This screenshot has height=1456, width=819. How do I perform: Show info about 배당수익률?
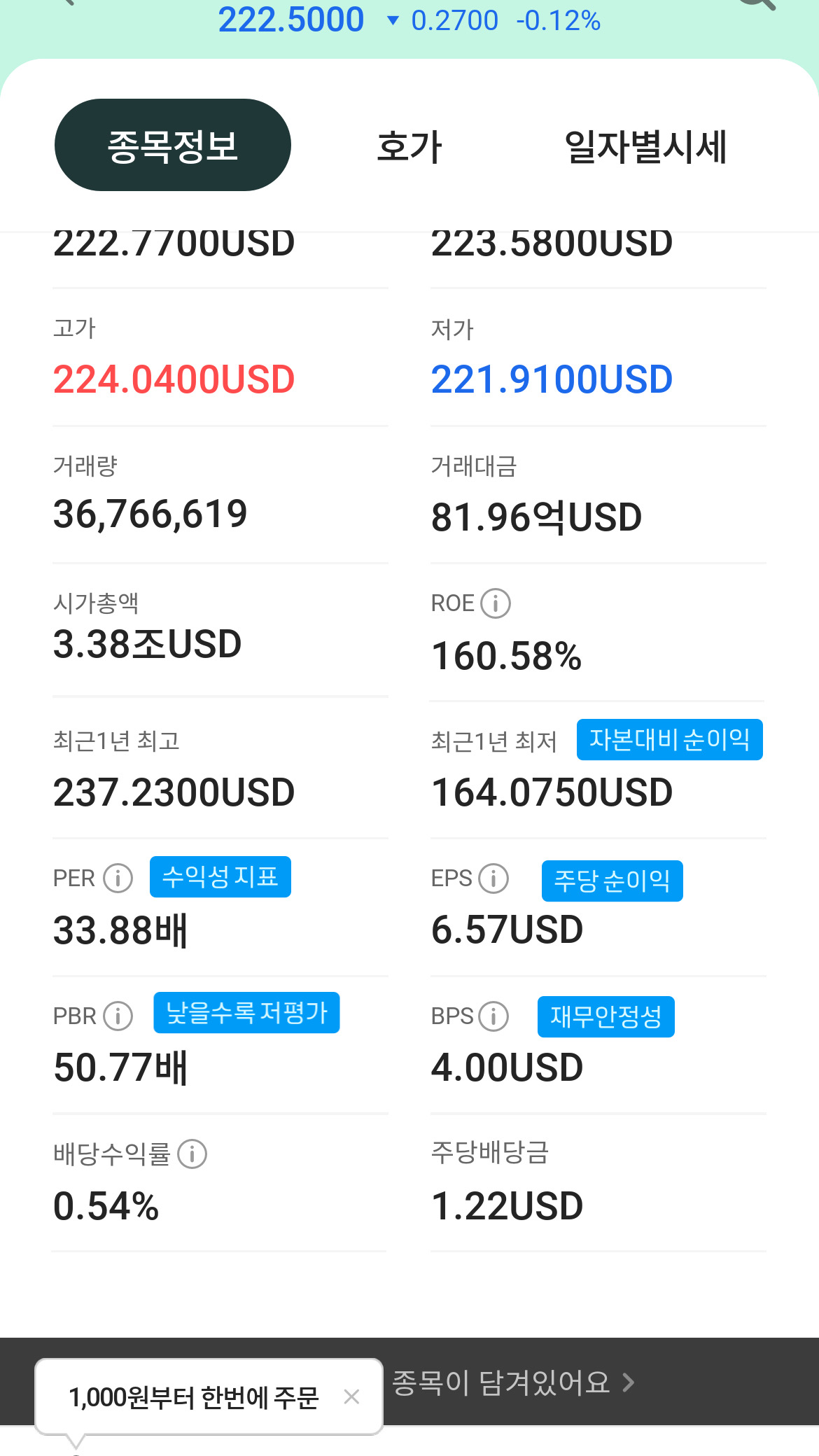[x=192, y=1154]
